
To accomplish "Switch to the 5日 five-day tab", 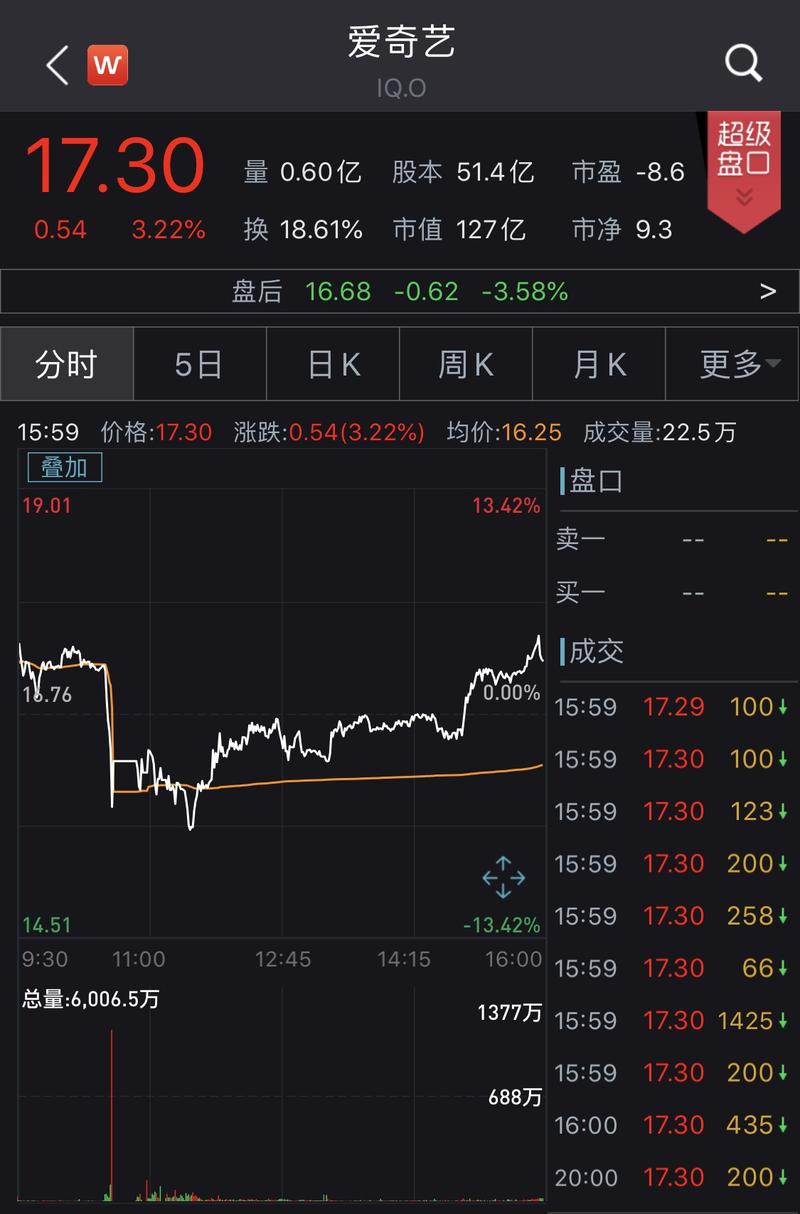I will pos(199,364).
